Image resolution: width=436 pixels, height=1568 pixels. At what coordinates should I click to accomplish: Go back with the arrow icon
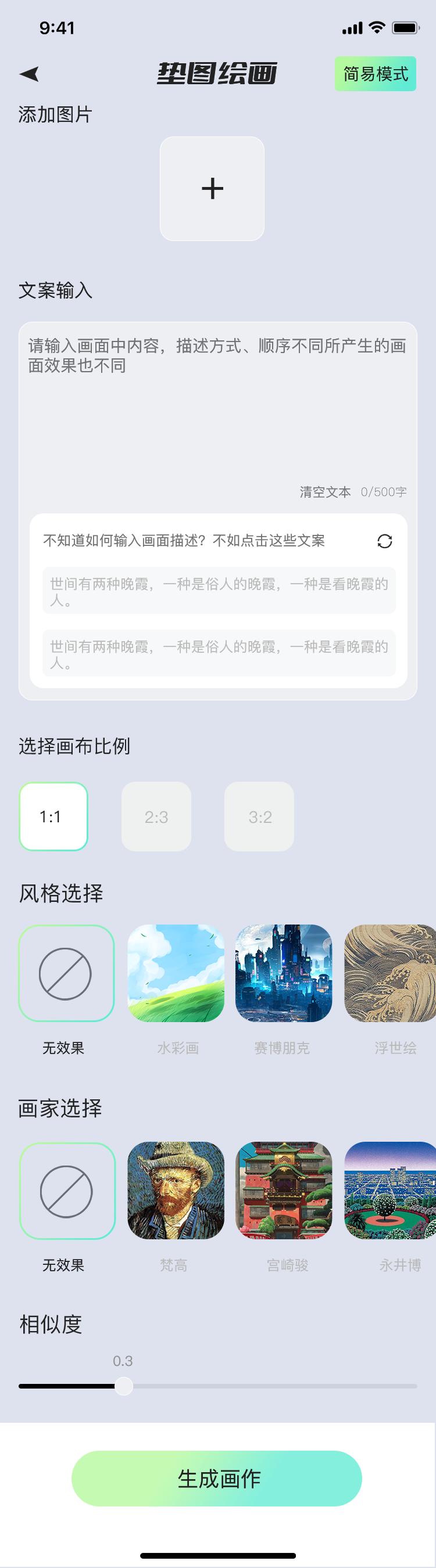[29, 74]
